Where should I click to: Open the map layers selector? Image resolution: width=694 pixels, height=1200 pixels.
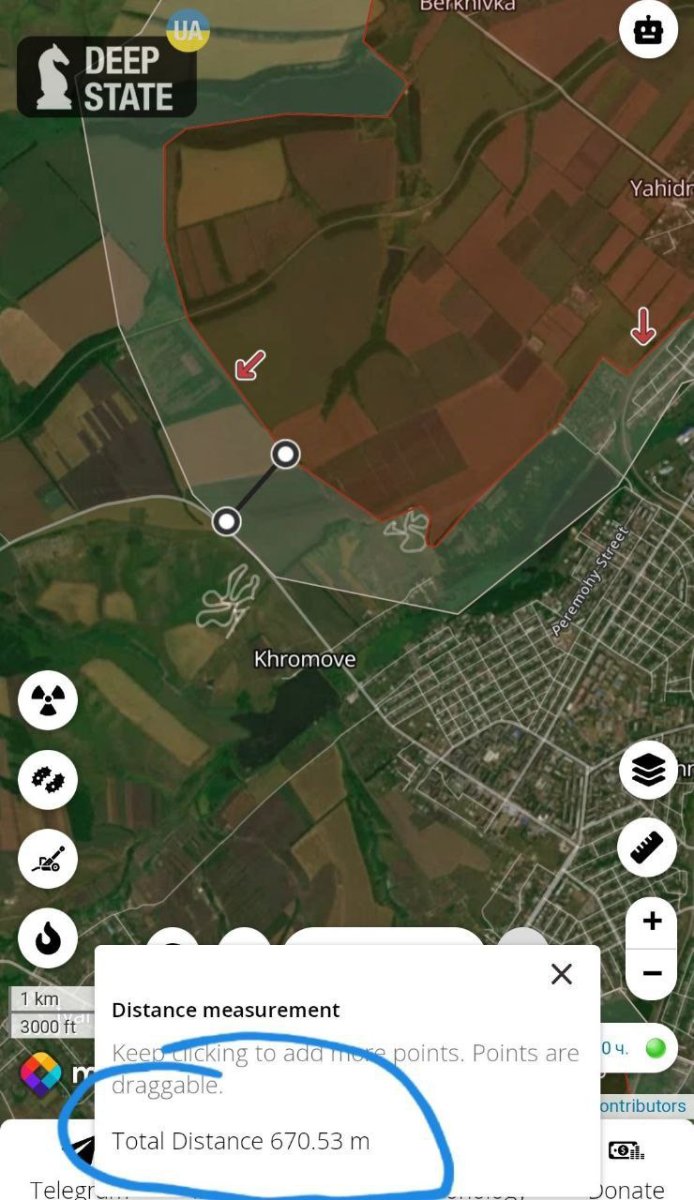tap(649, 770)
